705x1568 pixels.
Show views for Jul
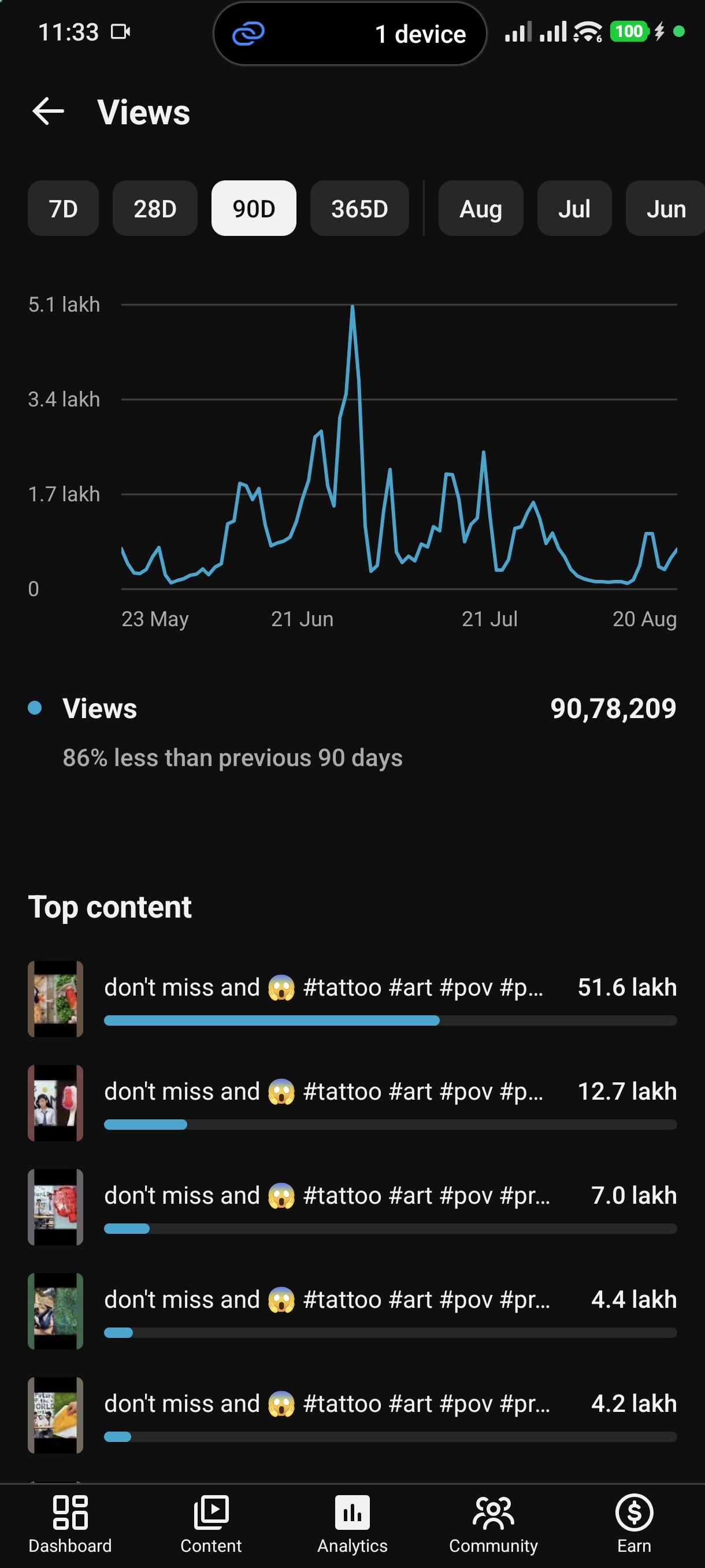coord(574,209)
